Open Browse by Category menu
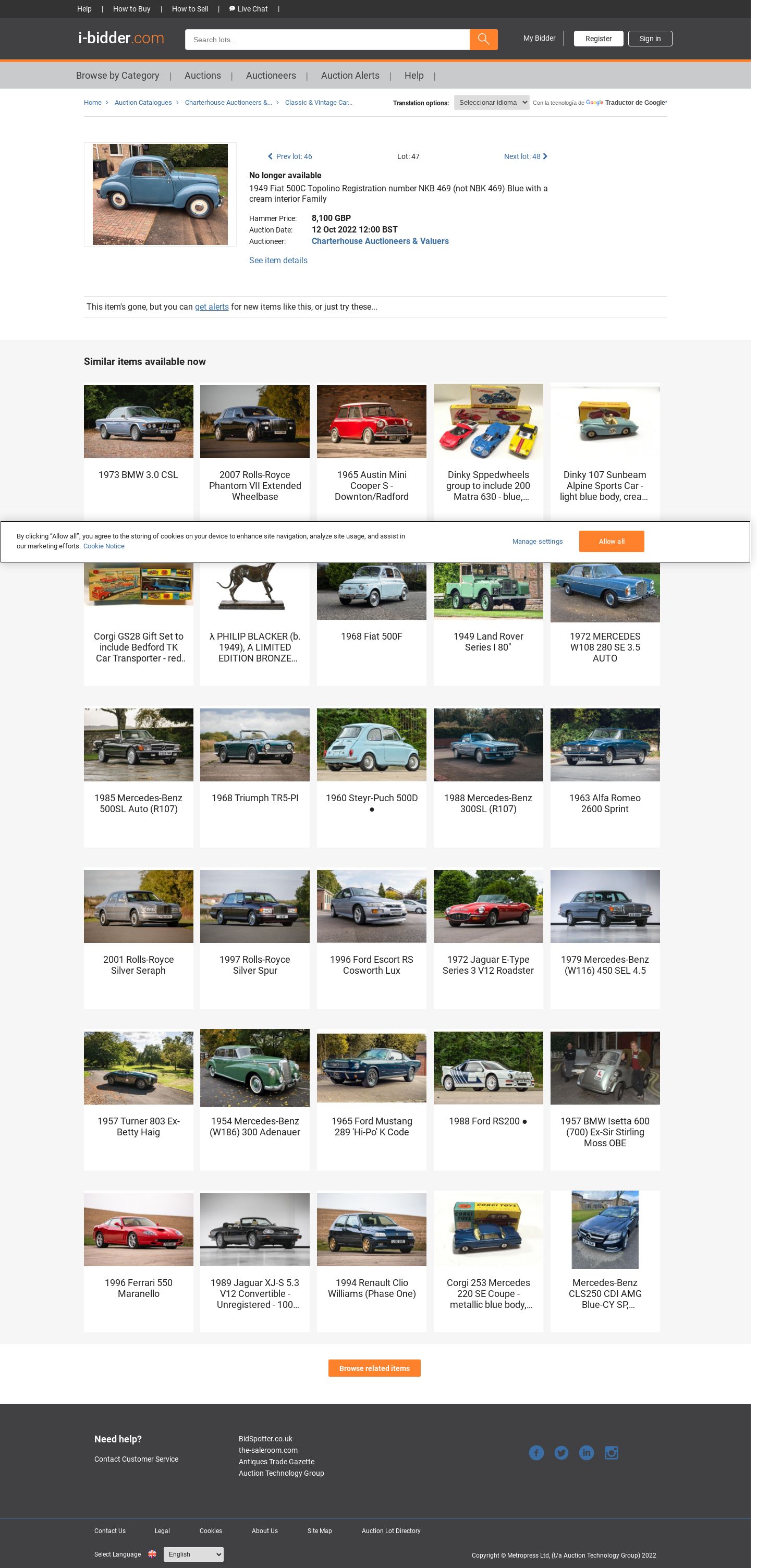 117,76
